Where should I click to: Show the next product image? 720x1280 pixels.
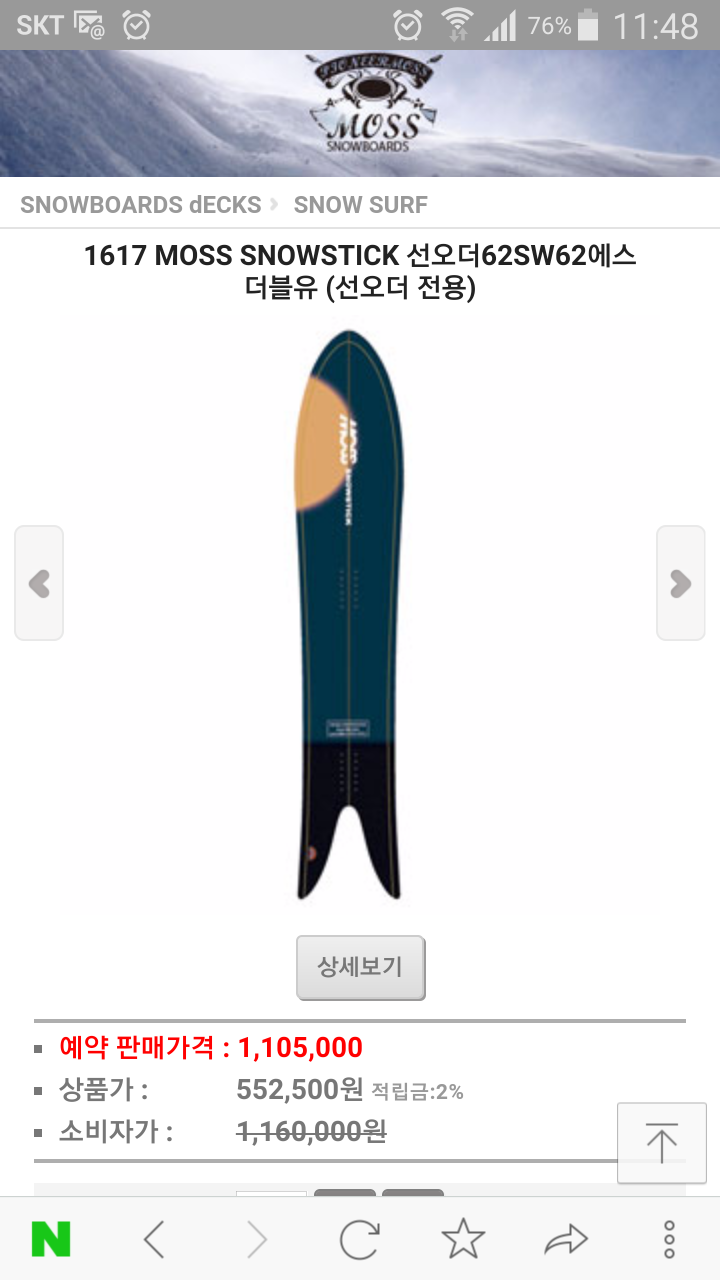point(680,583)
